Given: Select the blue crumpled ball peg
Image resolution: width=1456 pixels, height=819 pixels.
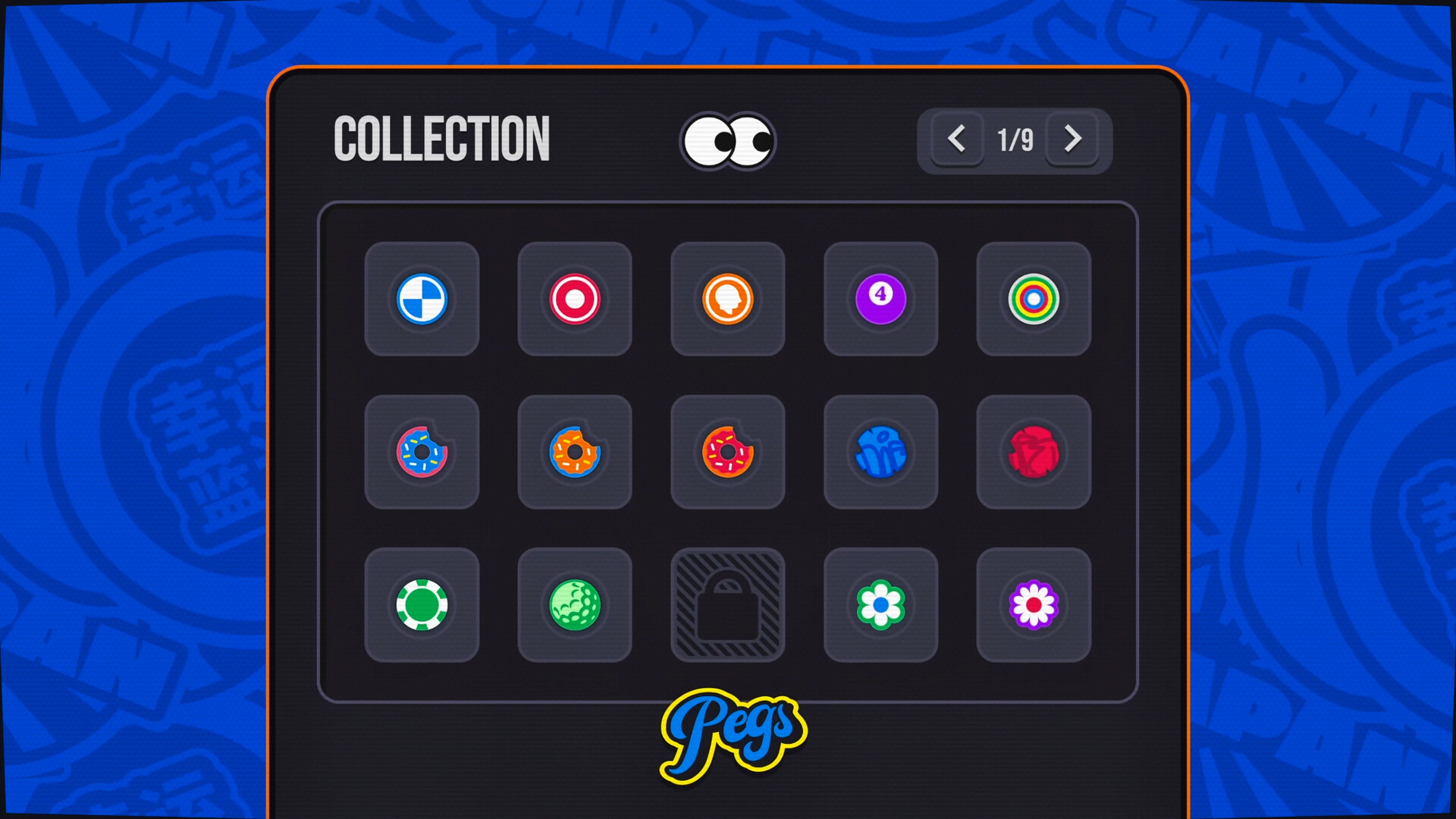Looking at the screenshot, I should coord(880,452).
